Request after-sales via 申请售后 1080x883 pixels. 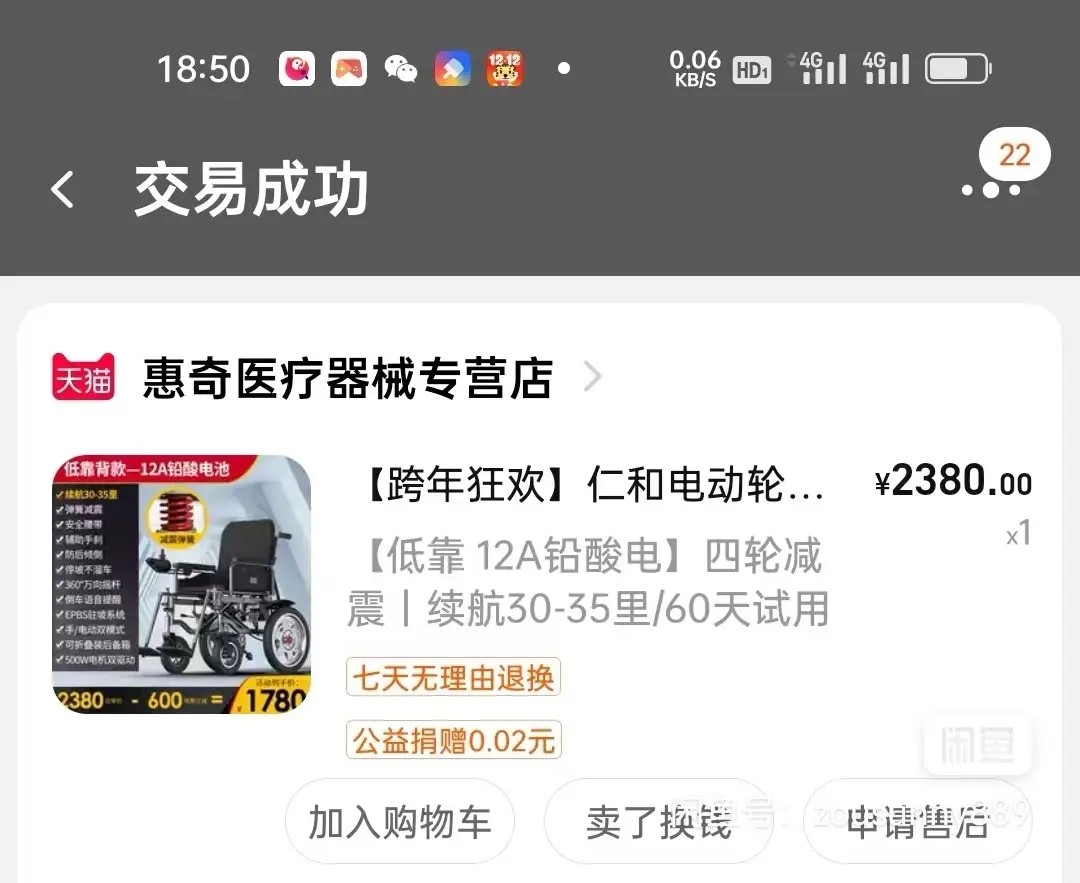[916, 822]
